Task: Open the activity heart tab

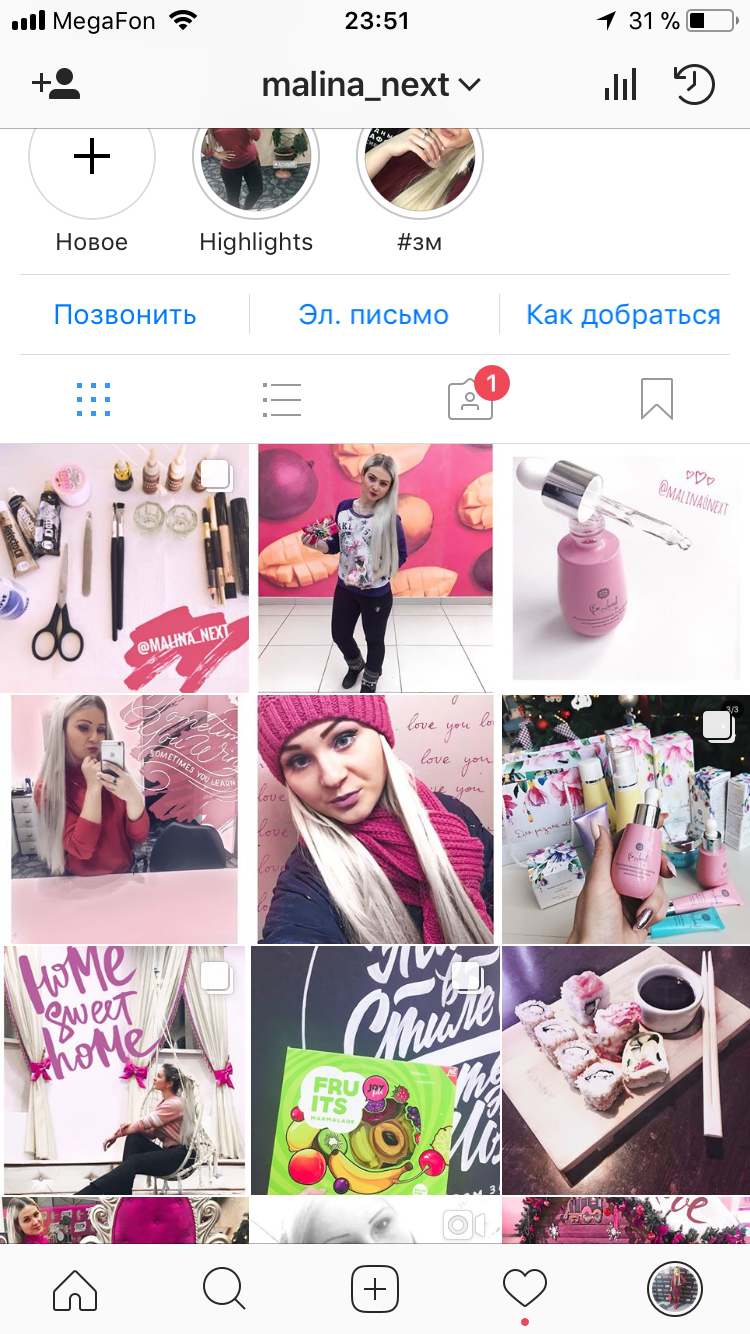Action: pyautogui.click(x=525, y=1289)
